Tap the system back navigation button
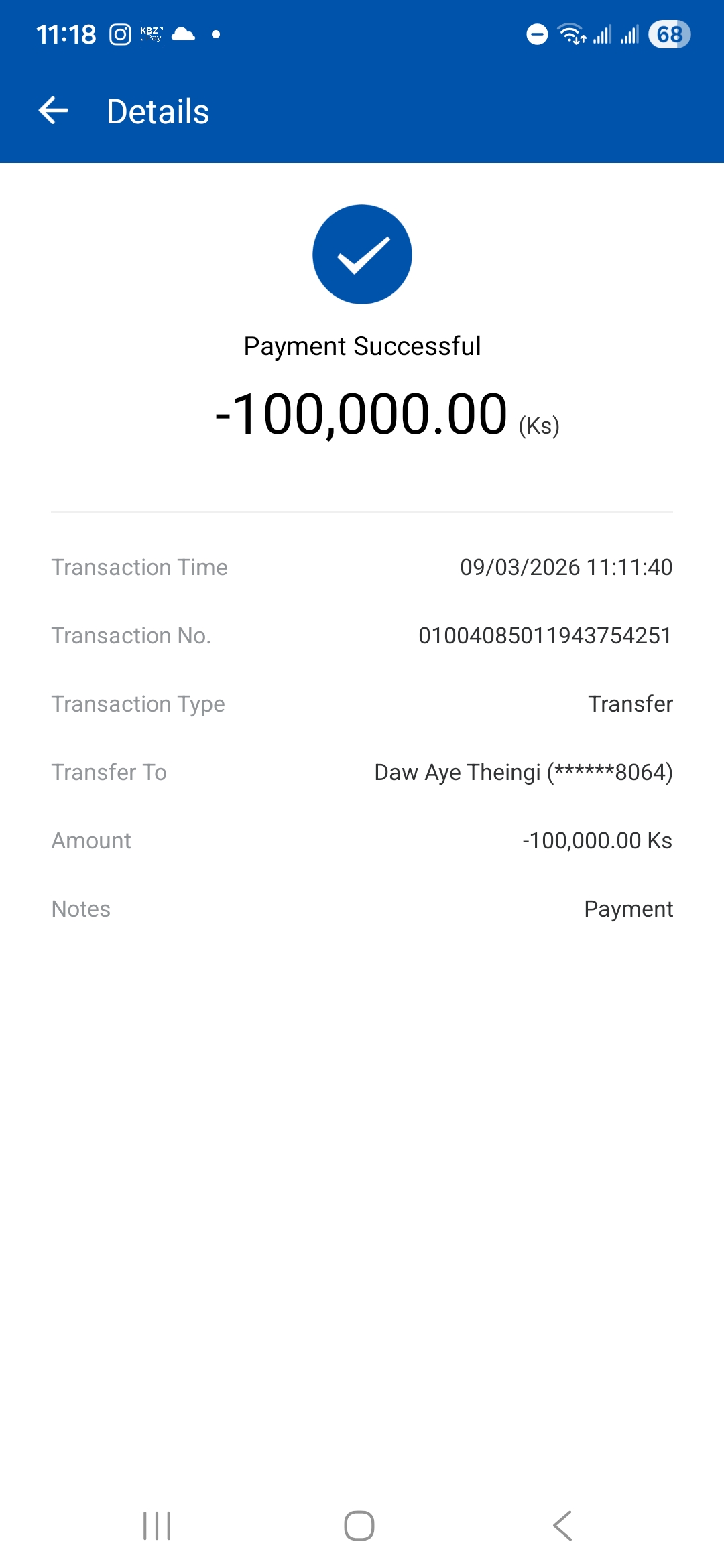 (x=562, y=1526)
